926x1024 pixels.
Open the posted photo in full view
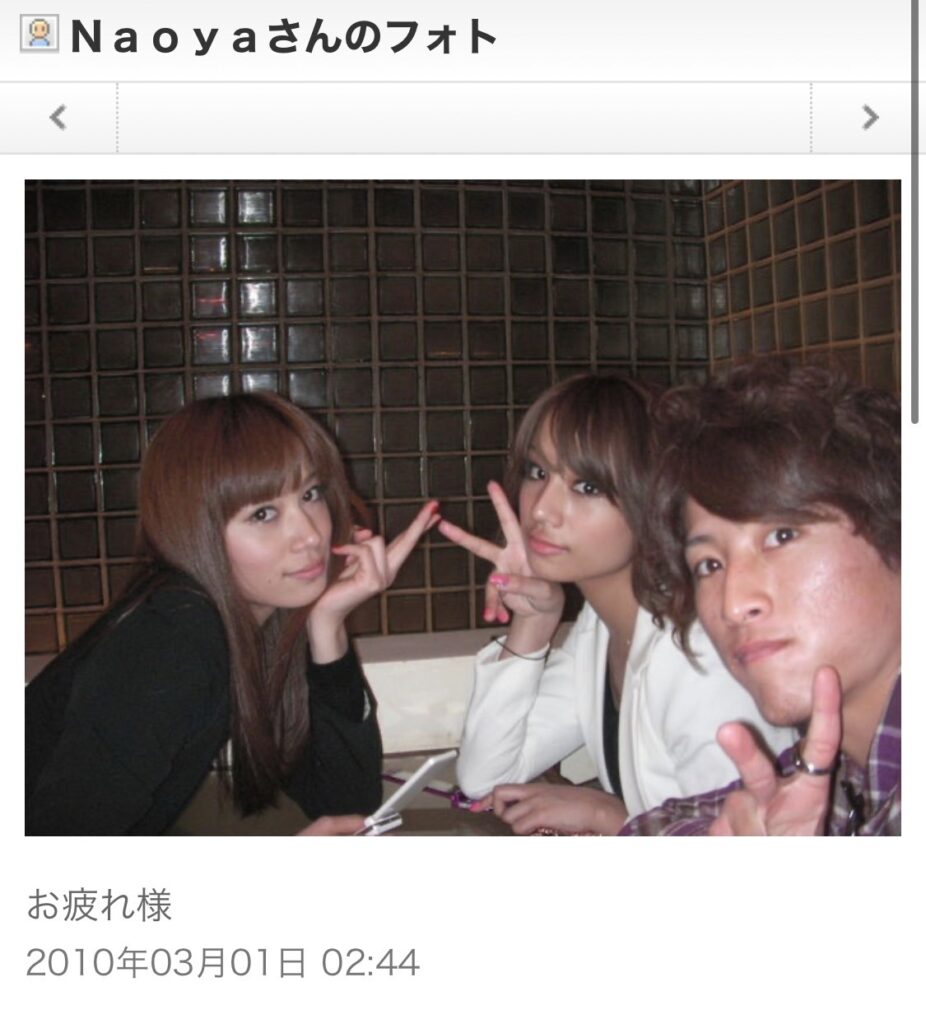(462, 507)
